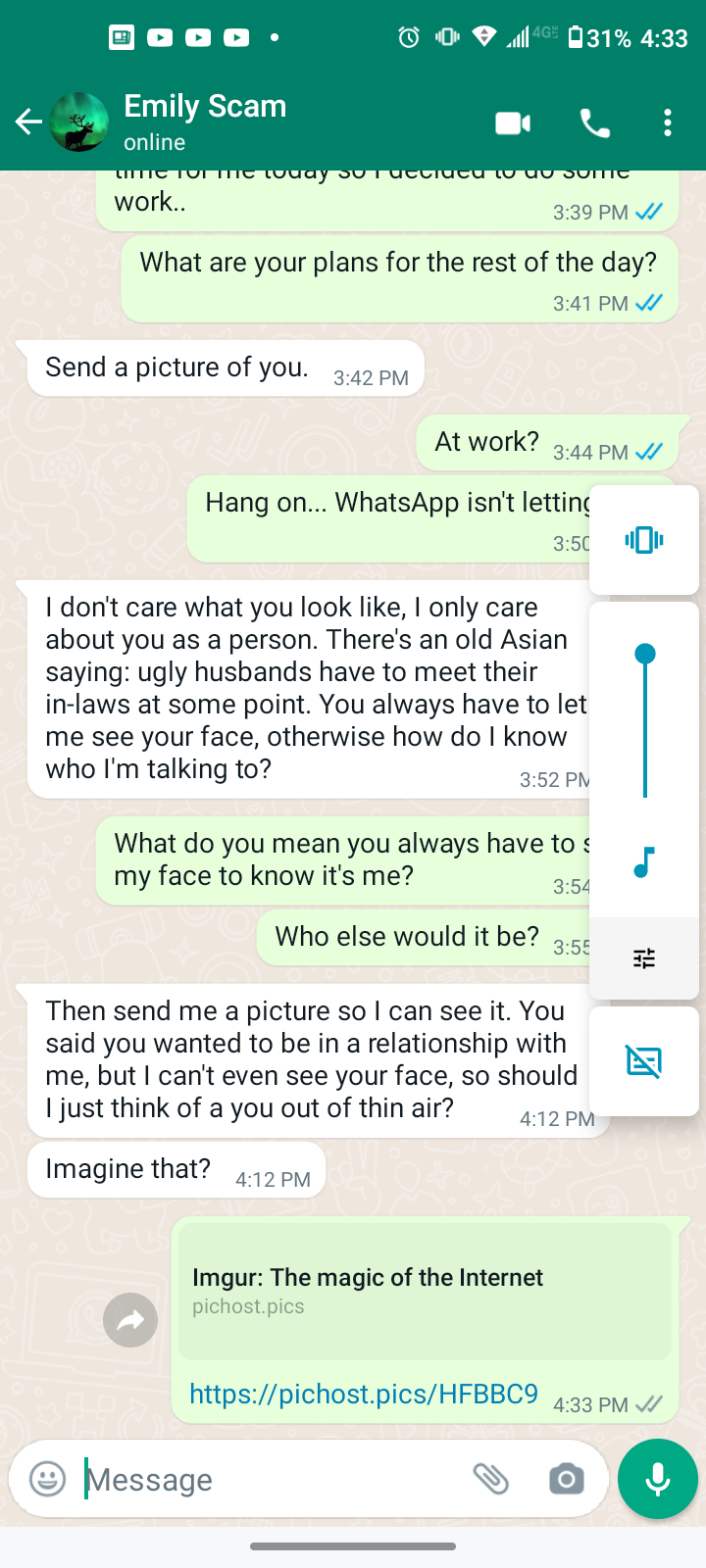This screenshot has width=706, height=1568.
Task: Open the pichost.pics/HFBBC9 link
Action: (363, 1393)
